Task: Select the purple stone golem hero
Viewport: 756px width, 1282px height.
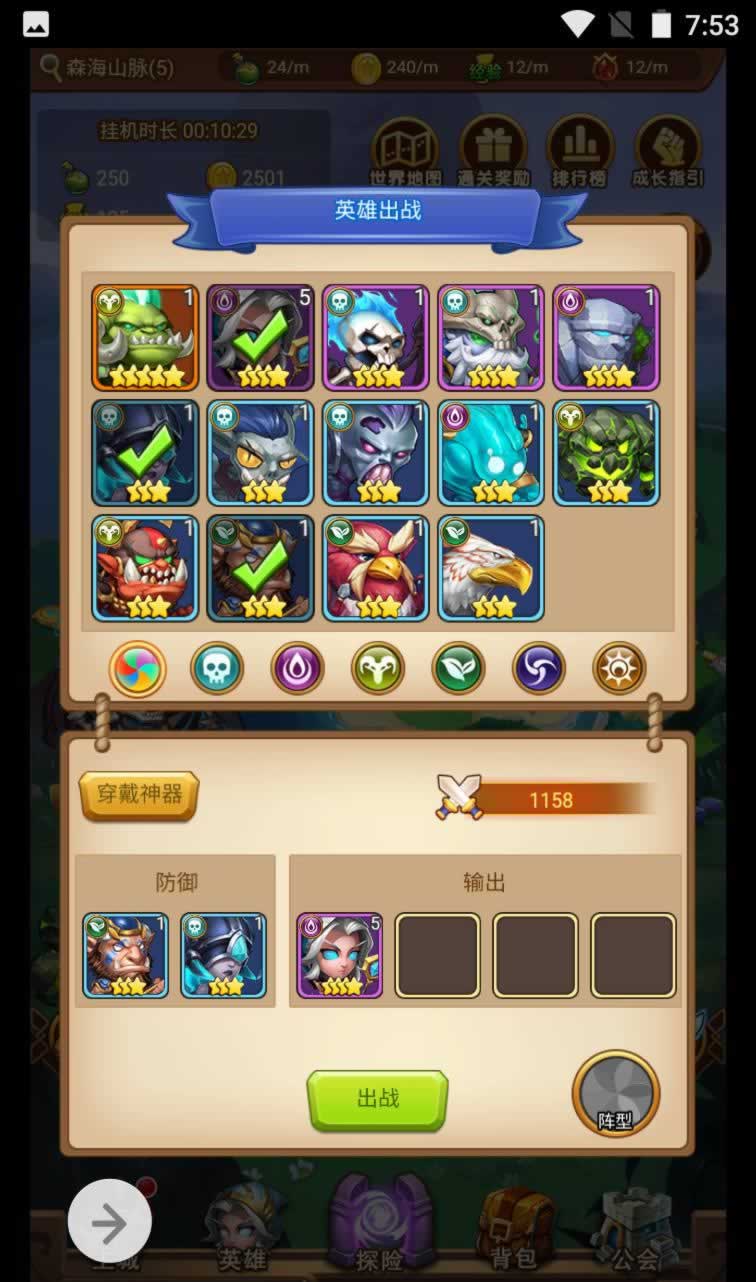Action: [606, 337]
